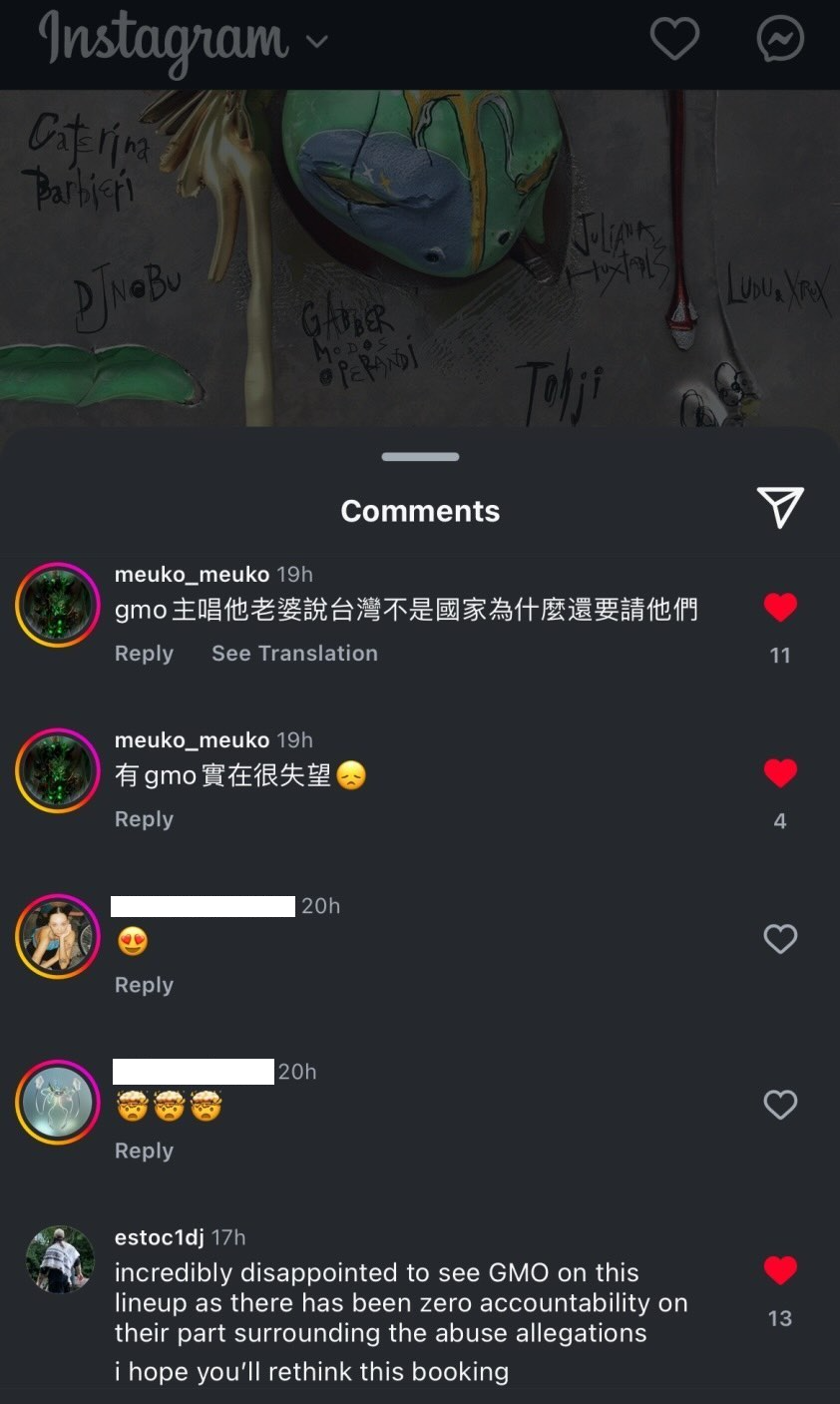Unlike estoc1dj's comment with 13 likes

coord(780,1270)
